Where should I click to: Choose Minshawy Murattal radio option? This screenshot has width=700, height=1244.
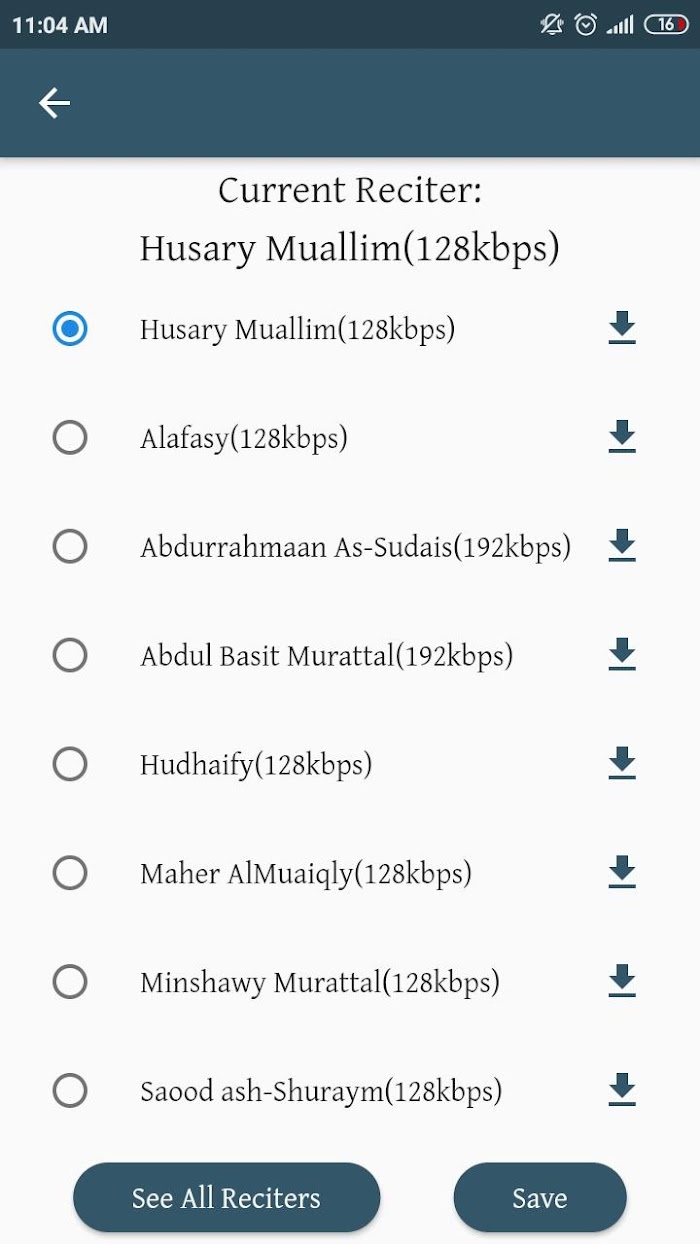pyautogui.click(x=70, y=983)
